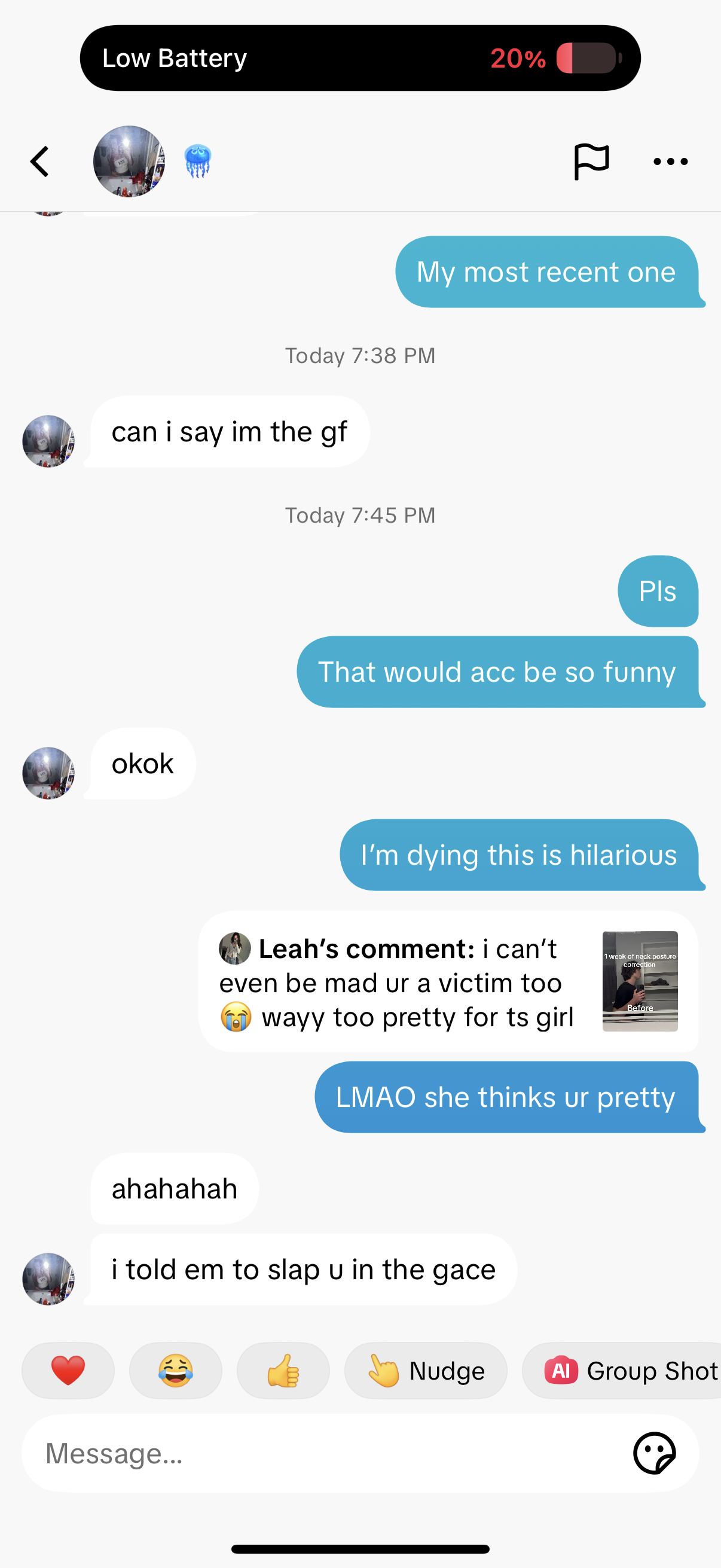Screen dimensions: 721x1568
Task: Send the laughing crying emoji reaction
Action: 176,1370
